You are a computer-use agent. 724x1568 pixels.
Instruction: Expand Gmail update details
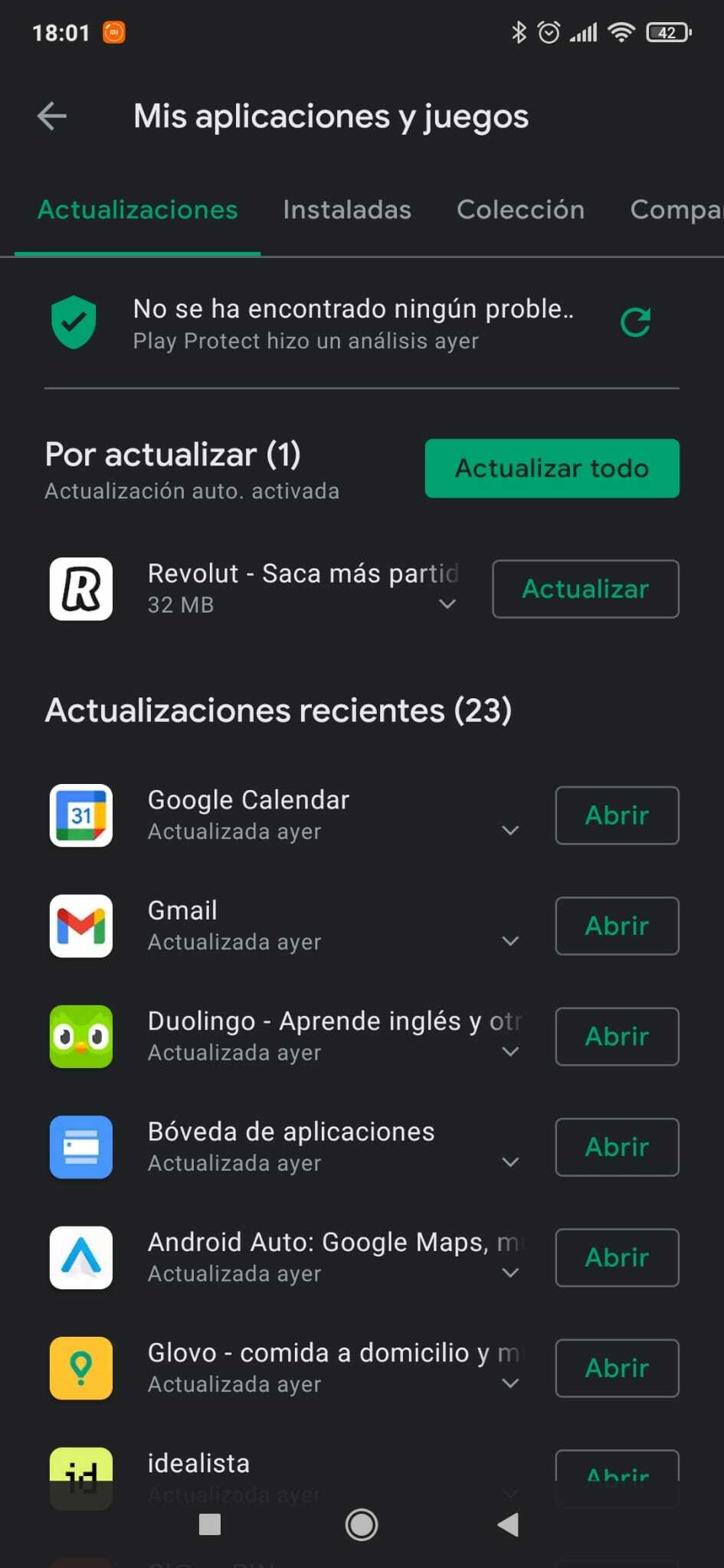[510, 941]
